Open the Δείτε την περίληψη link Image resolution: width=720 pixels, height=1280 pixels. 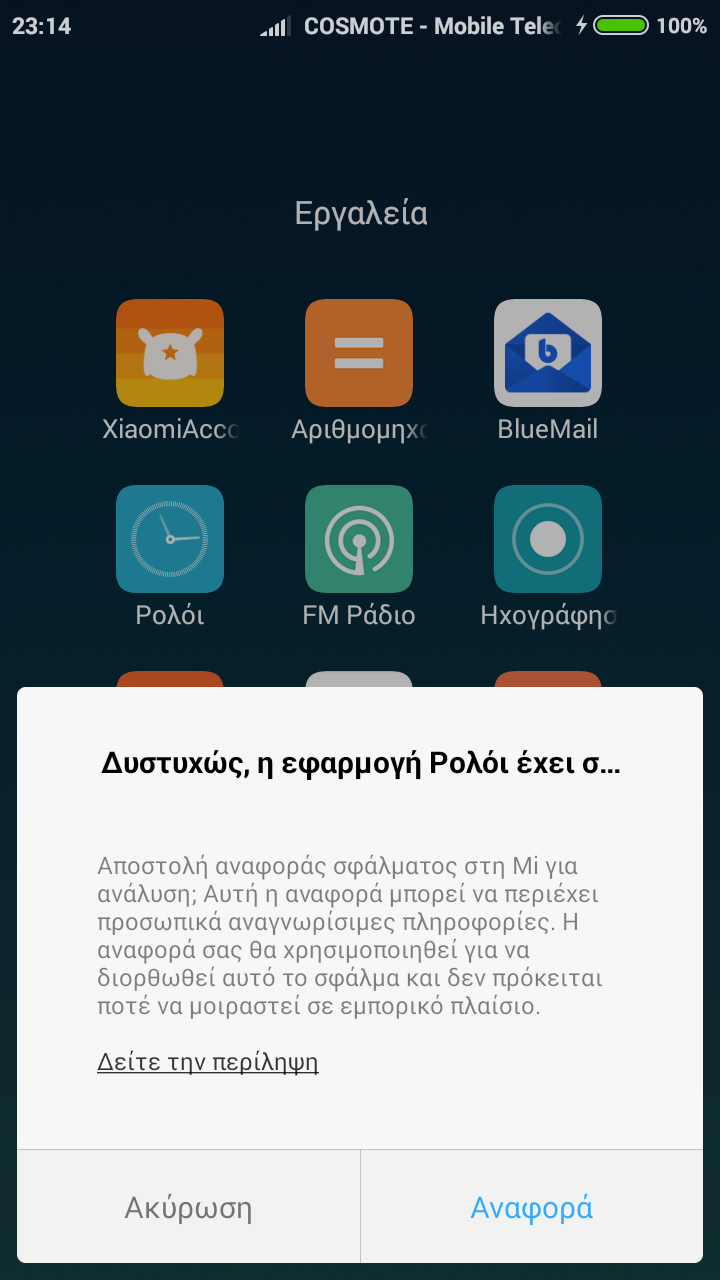(207, 1061)
